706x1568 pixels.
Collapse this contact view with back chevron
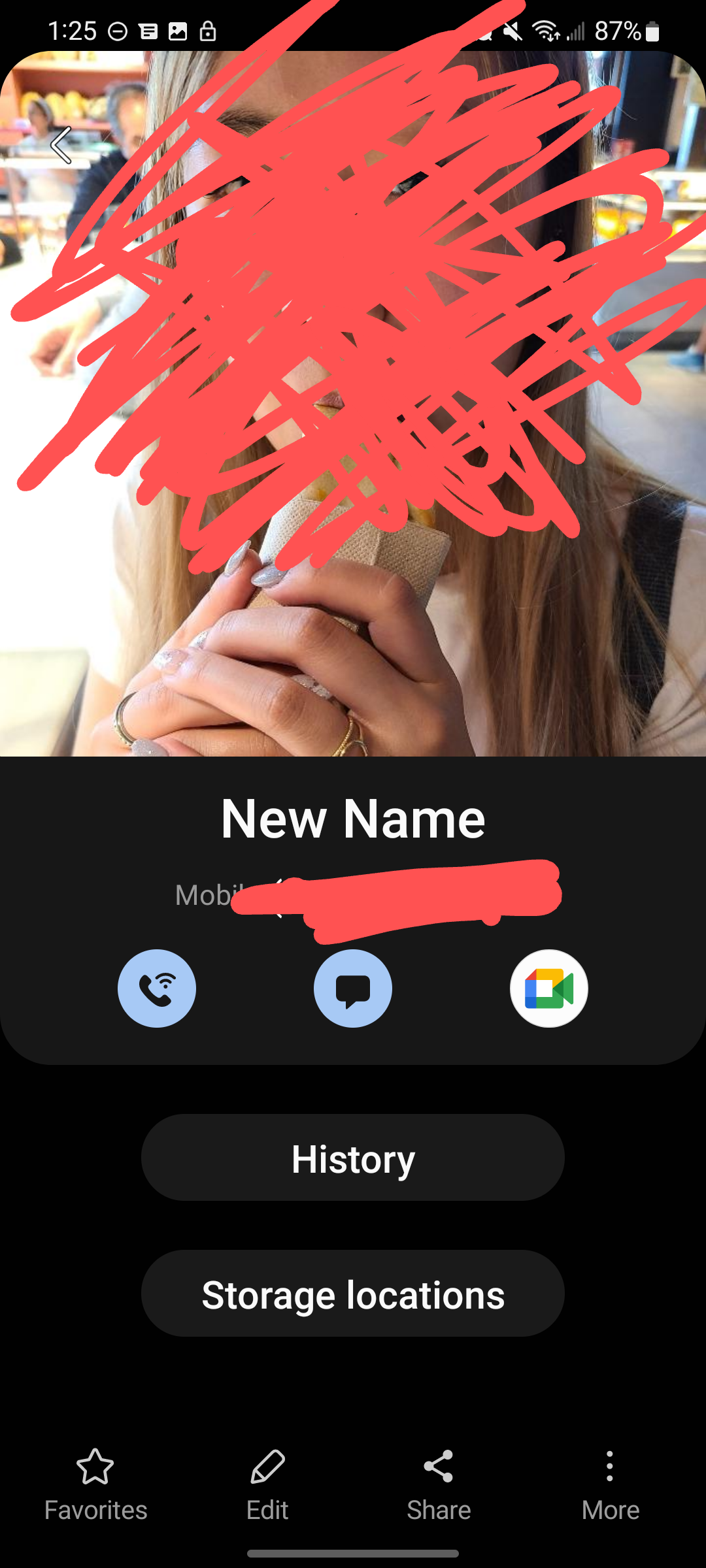pos(62,146)
